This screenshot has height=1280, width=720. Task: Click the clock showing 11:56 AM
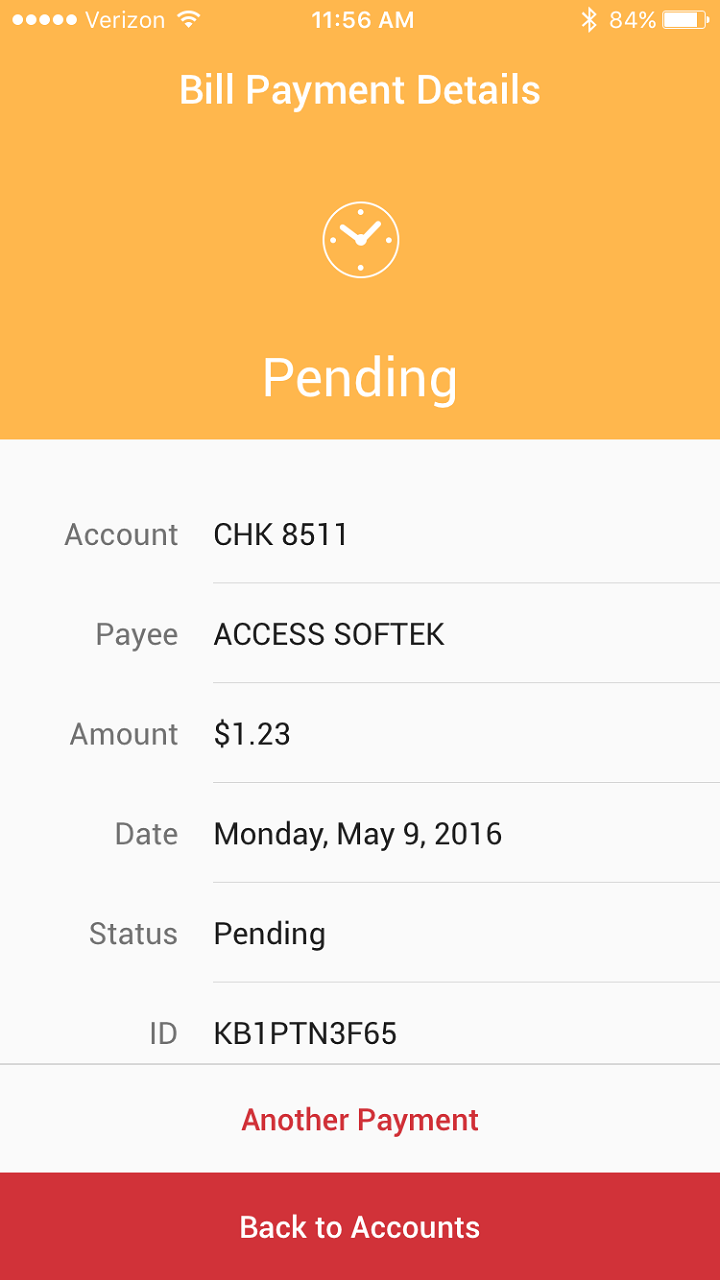click(x=362, y=19)
